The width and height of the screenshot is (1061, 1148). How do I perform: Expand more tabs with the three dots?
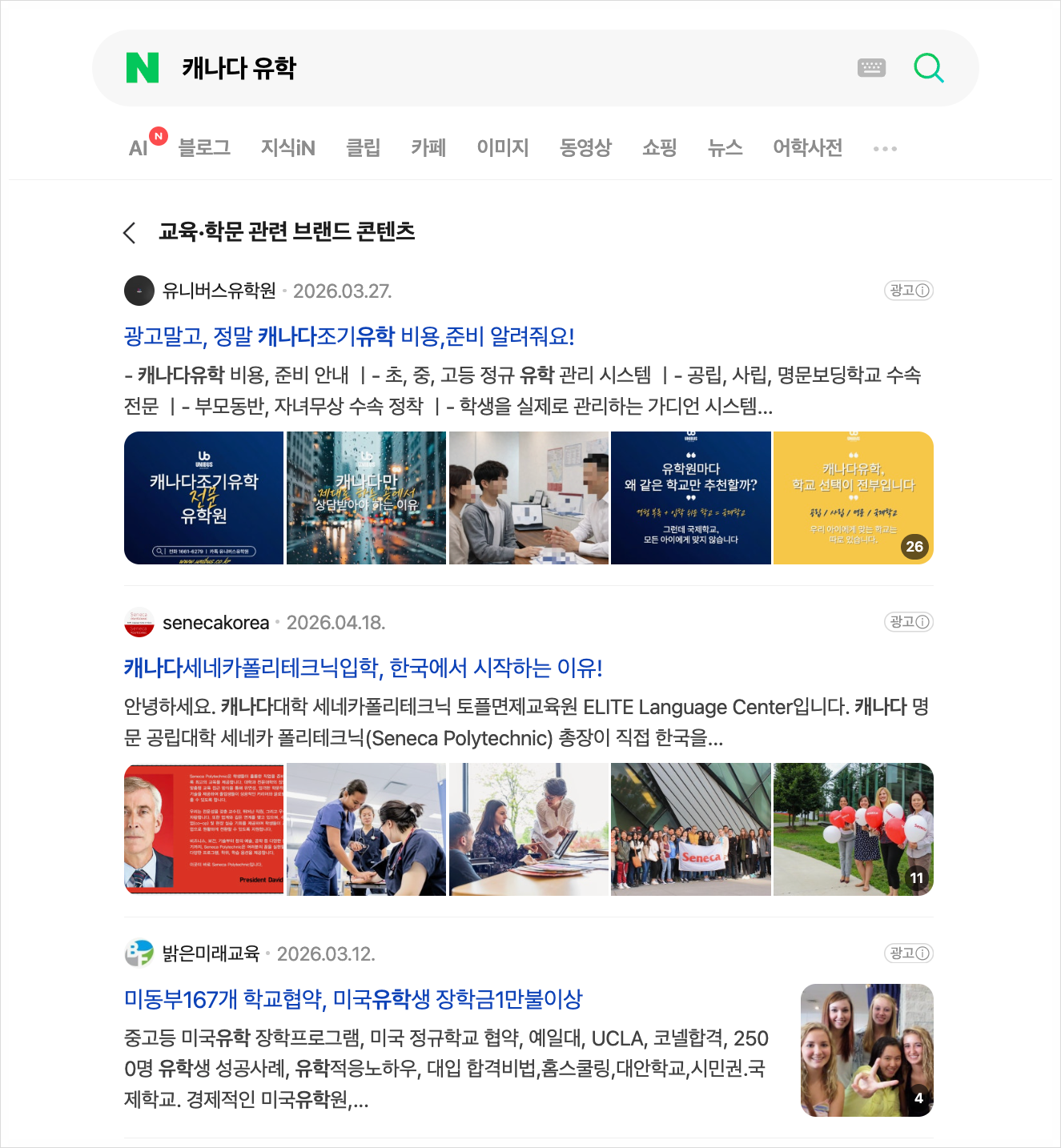[x=885, y=149]
